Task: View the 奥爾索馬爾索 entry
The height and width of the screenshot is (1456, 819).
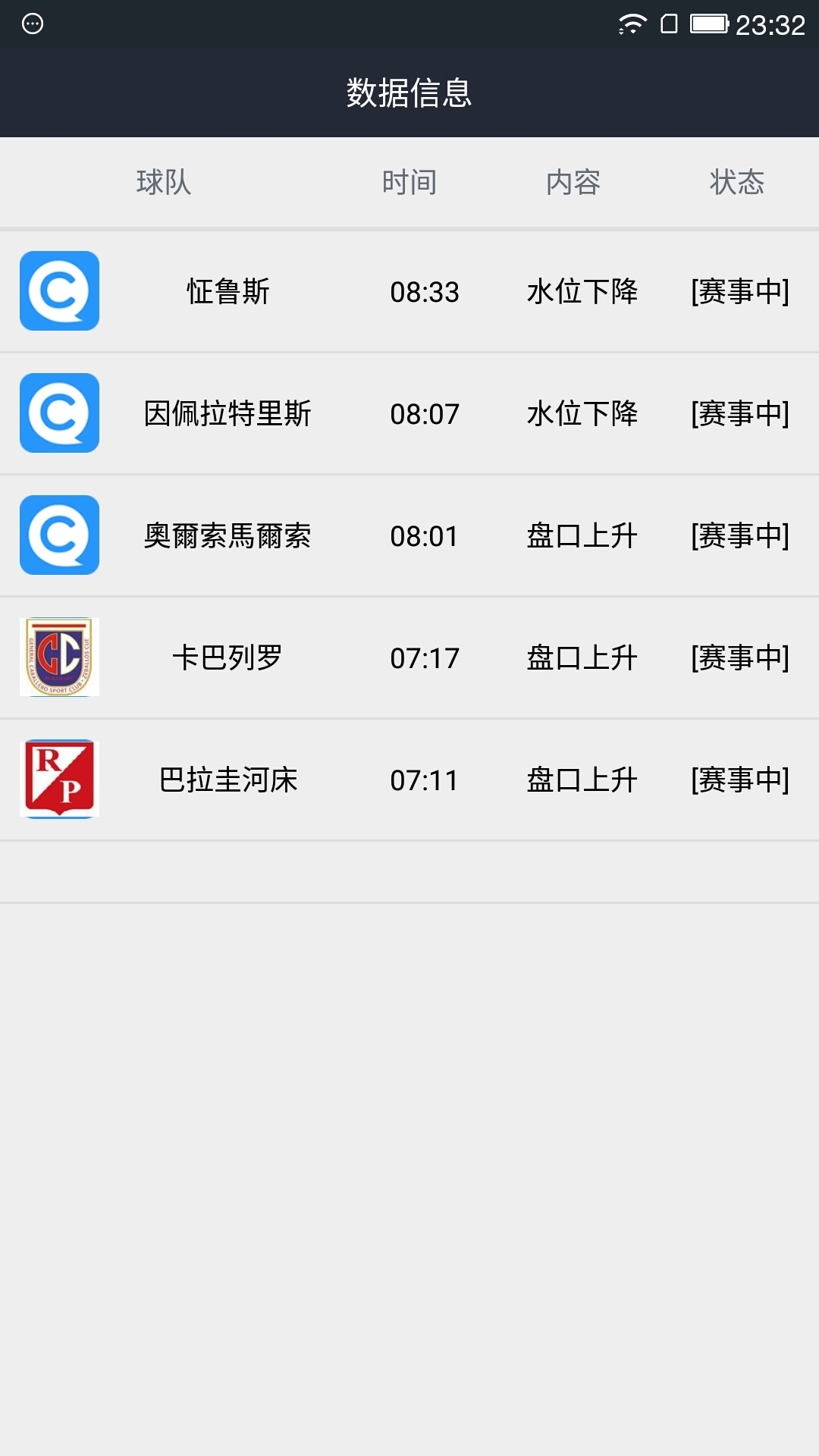Action: [409, 536]
